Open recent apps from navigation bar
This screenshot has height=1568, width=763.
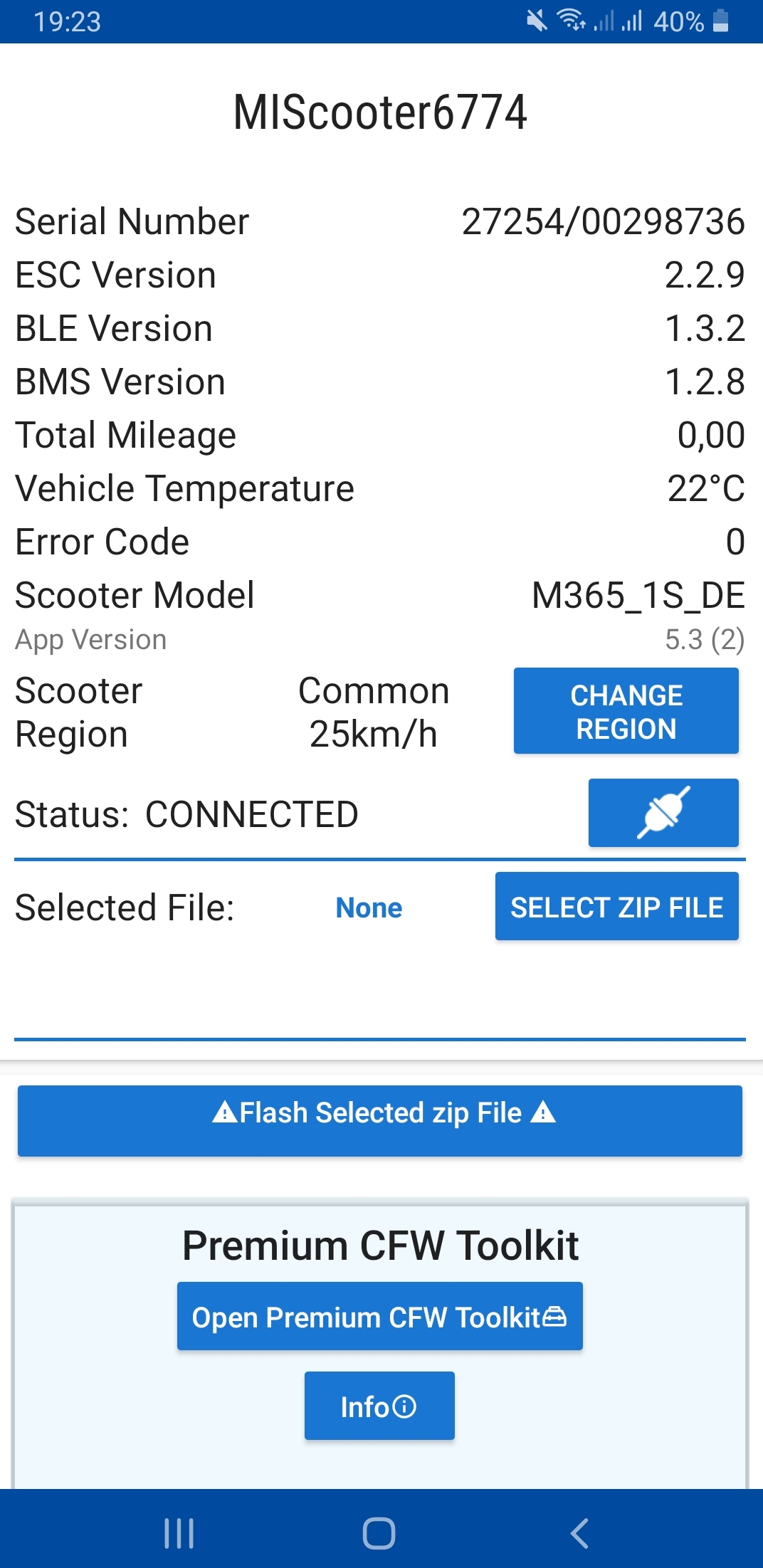click(179, 1533)
